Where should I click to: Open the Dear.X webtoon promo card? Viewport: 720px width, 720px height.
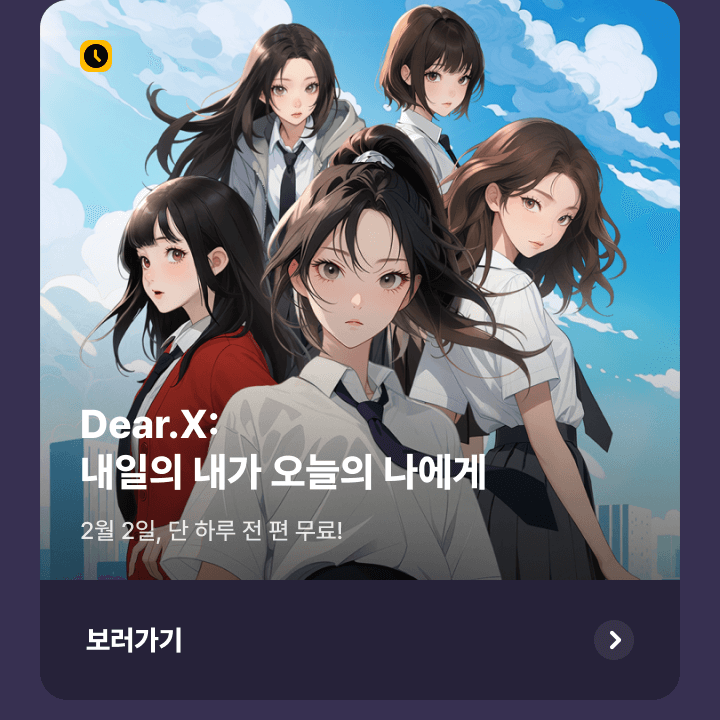click(x=360, y=300)
